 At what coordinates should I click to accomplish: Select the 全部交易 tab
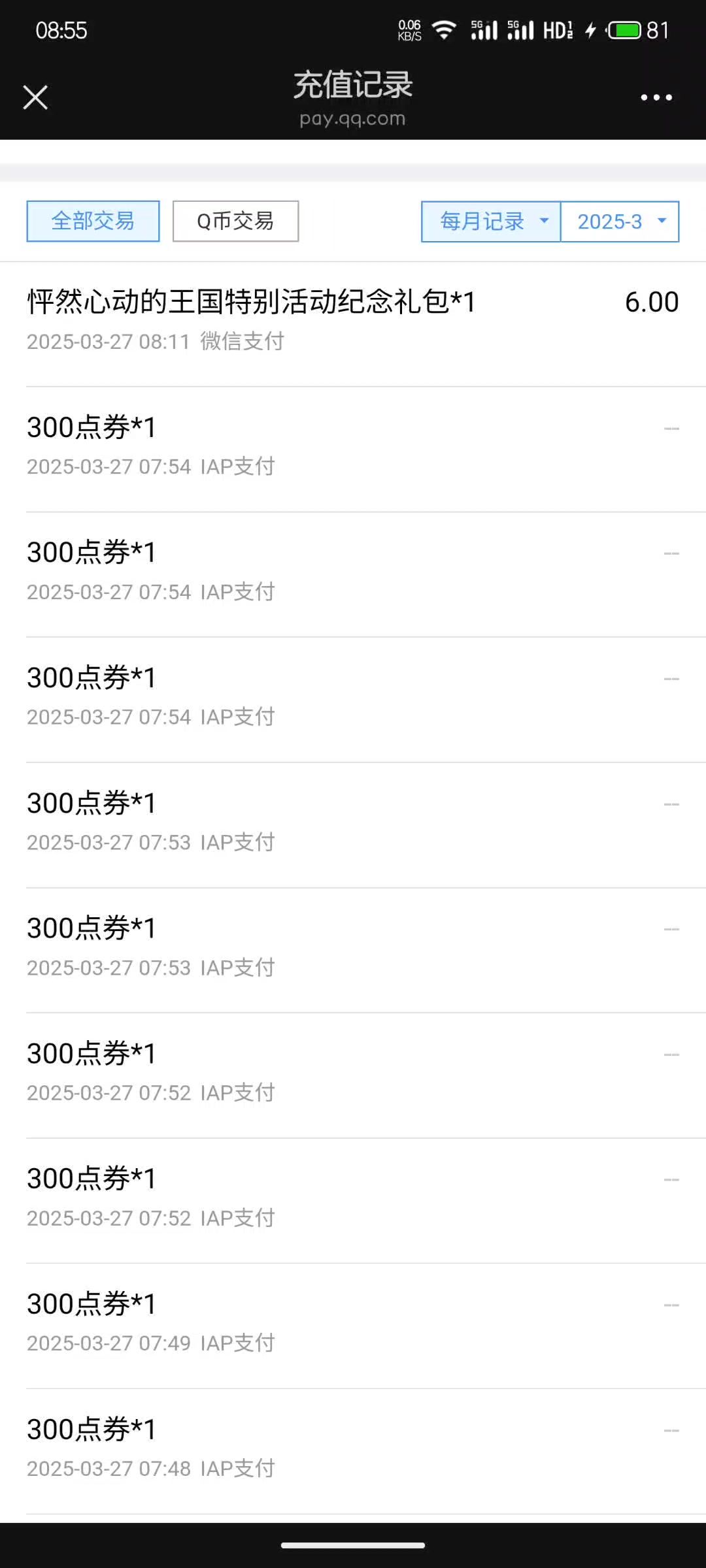pos(93,221)
